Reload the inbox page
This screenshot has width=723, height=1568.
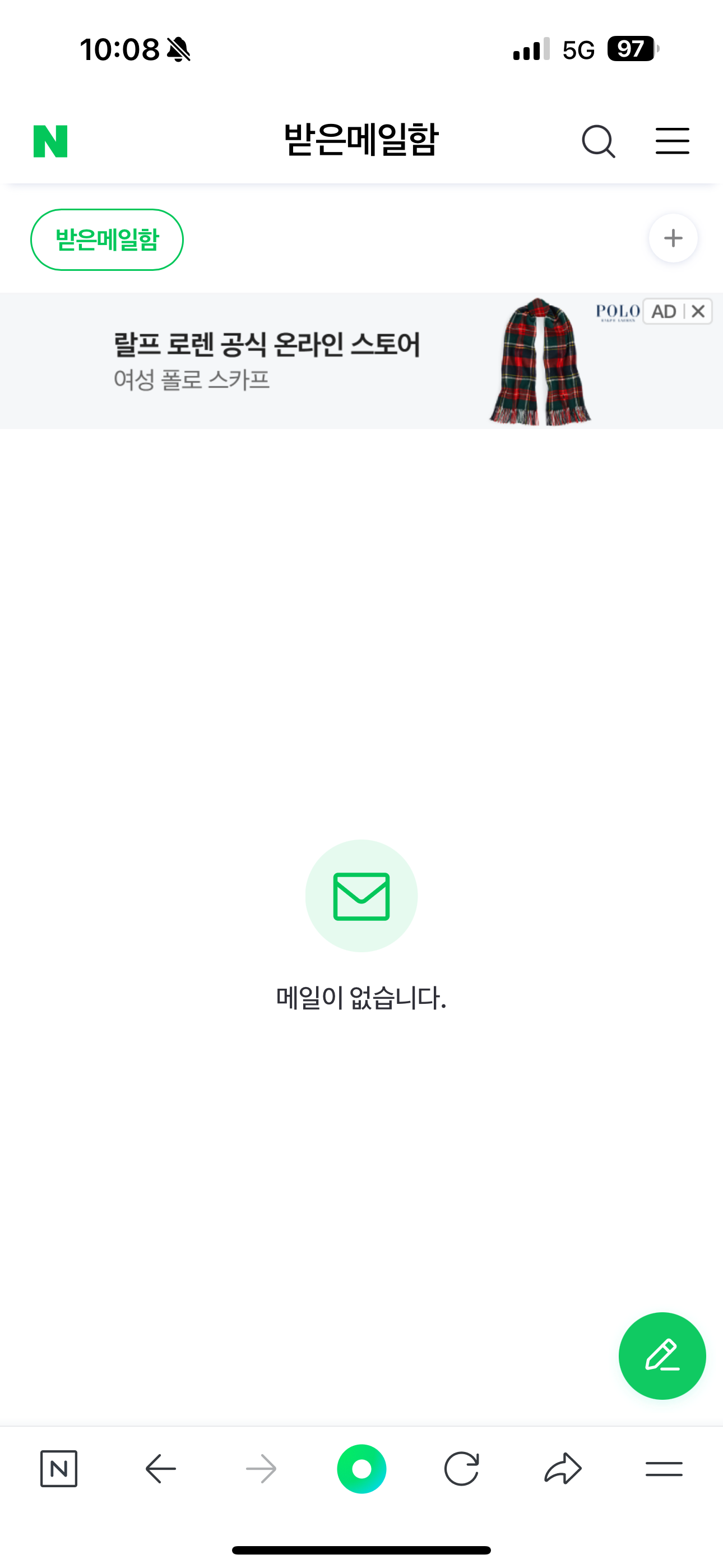point(461,1469)
